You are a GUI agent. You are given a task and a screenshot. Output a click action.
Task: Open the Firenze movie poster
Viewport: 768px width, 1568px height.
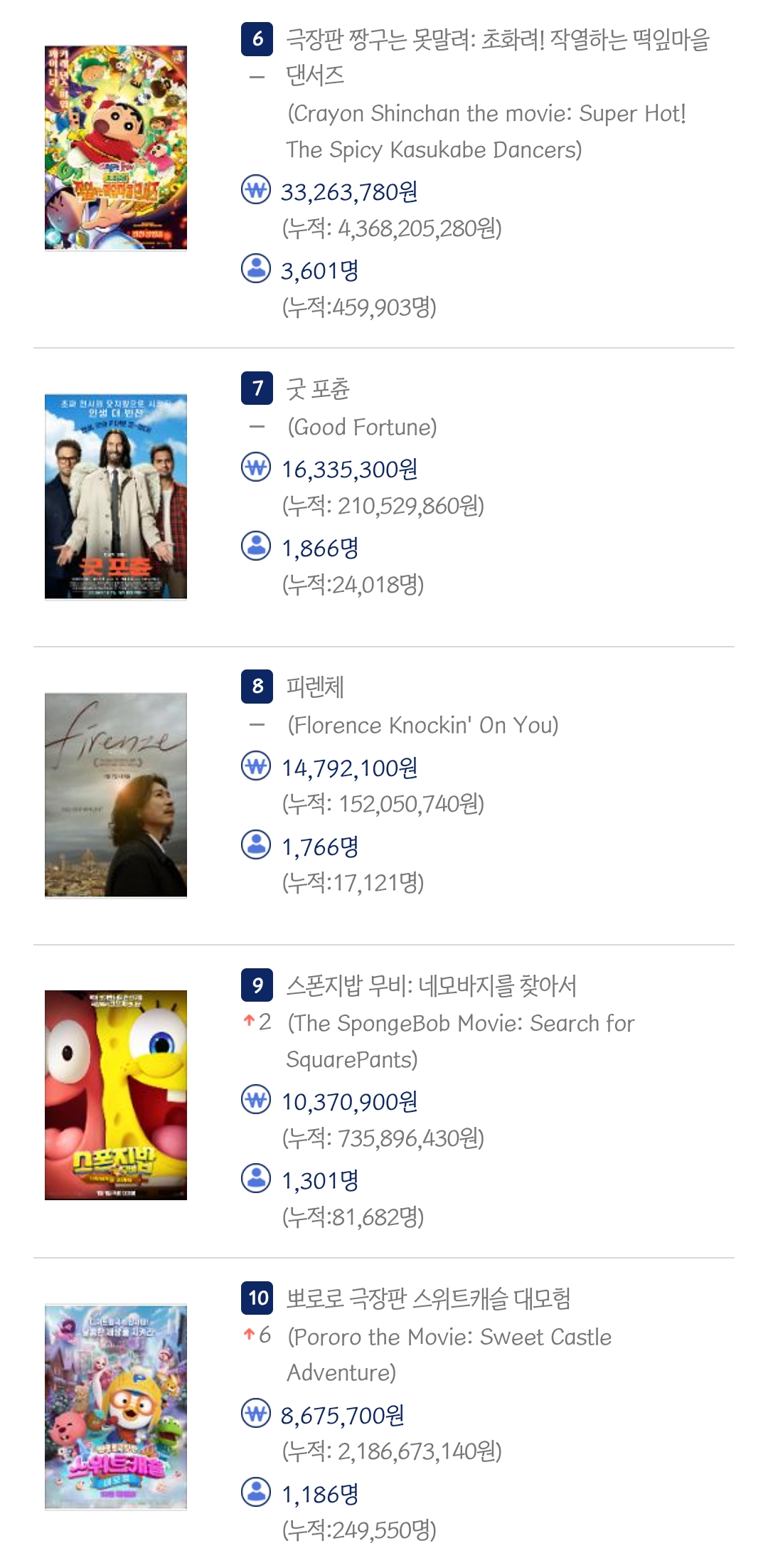[116, 795]
